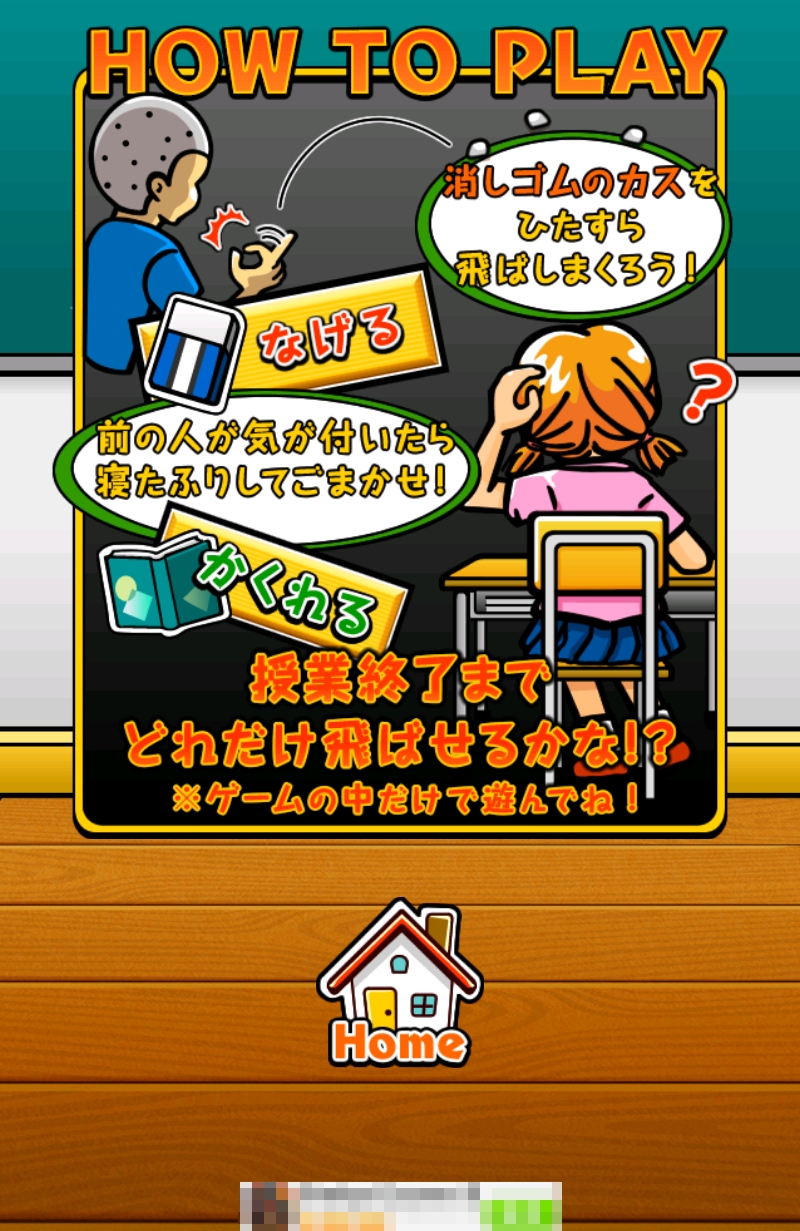
Task: Return to the Home screen via house button
Action: click(400, 985)
